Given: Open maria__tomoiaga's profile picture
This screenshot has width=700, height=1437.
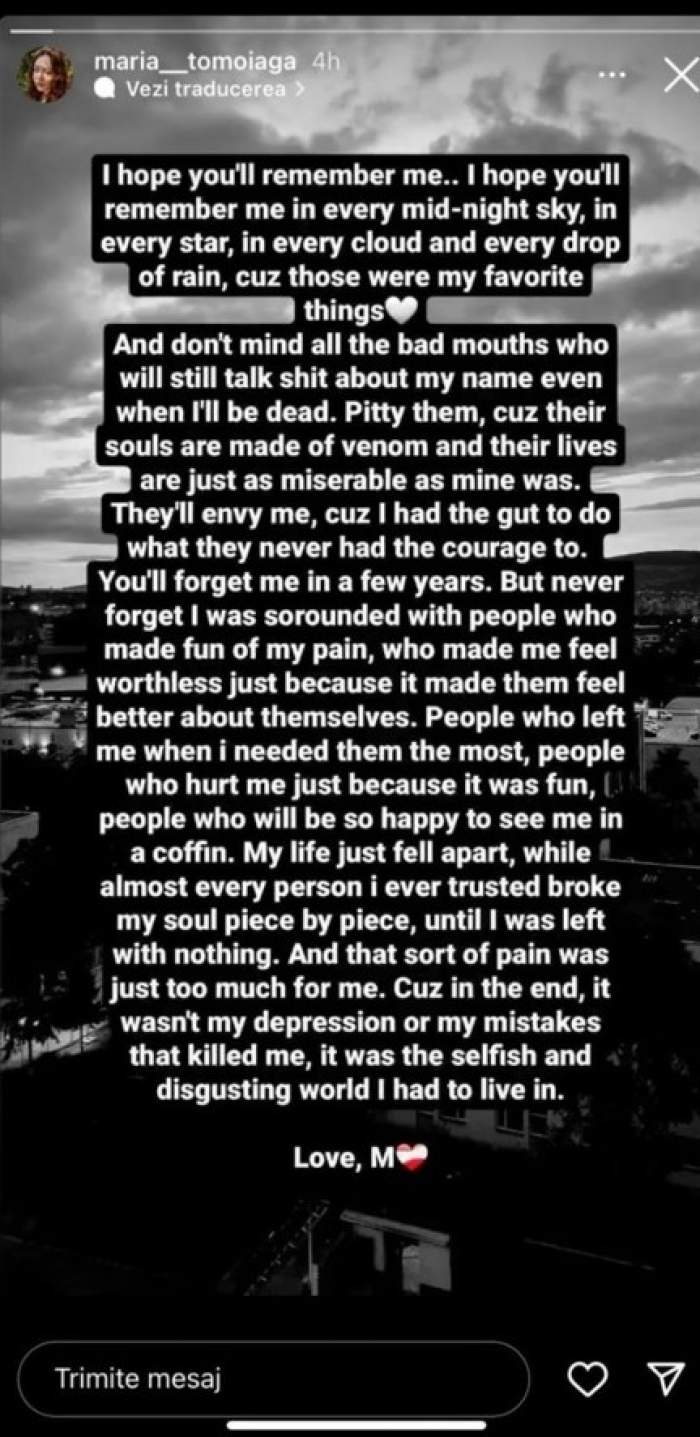Looking at the screenshot, I should (x=46, y=75).
